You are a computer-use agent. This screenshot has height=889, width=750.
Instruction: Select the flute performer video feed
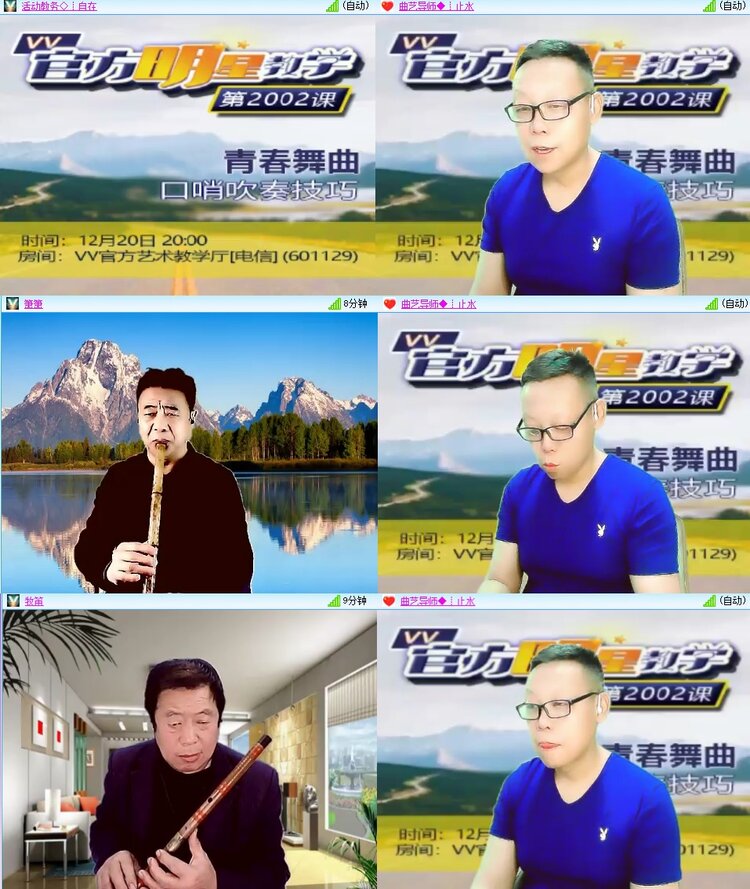click(x=187, y=450)
